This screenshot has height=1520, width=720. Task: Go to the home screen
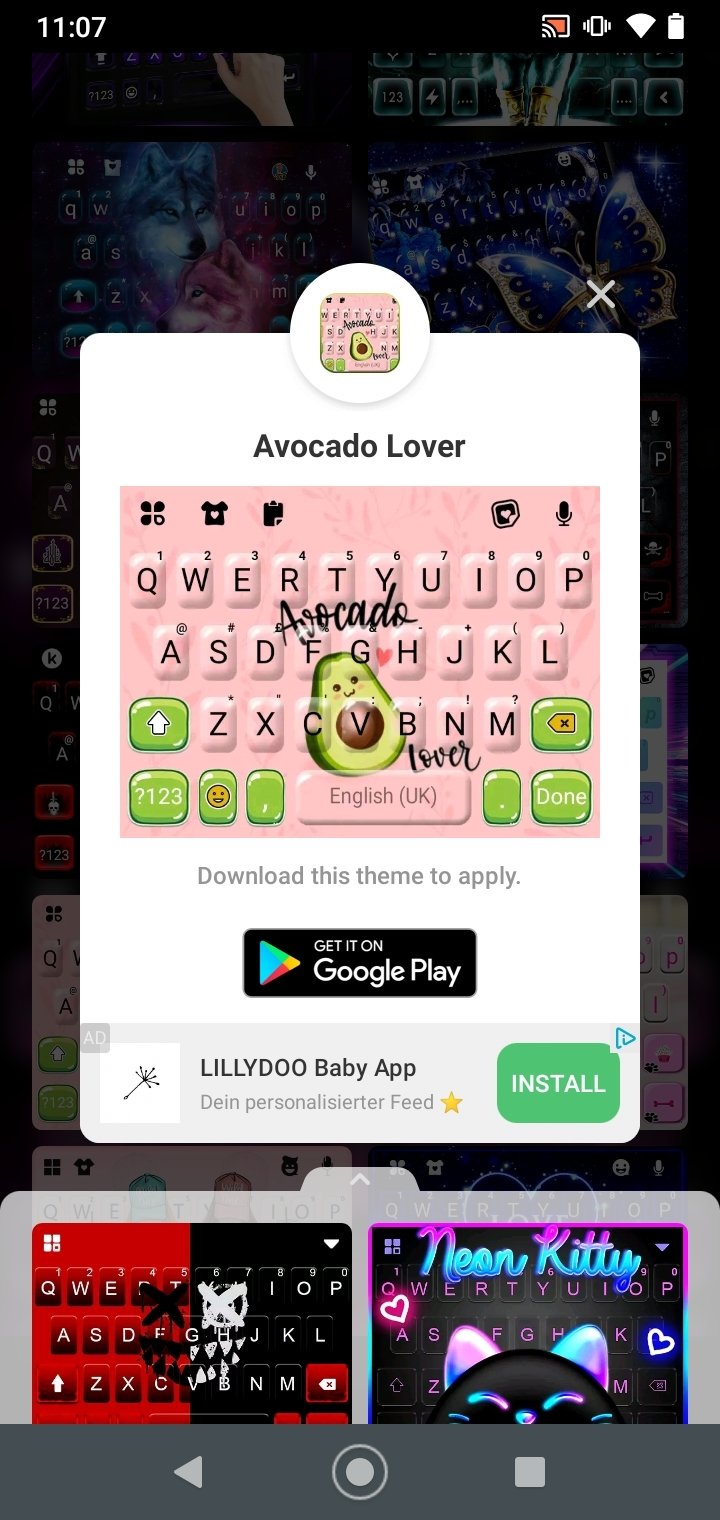click(360, 1472)
